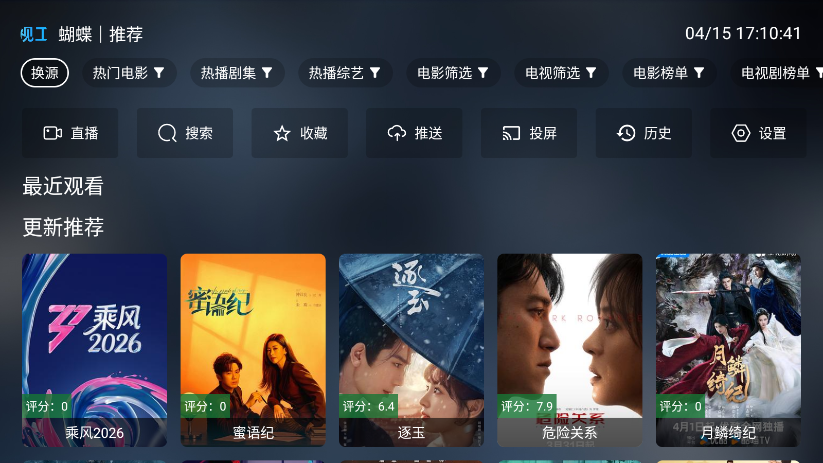Open the 逐玉 drama card
823x463 pixels.
tap(411, 350)
